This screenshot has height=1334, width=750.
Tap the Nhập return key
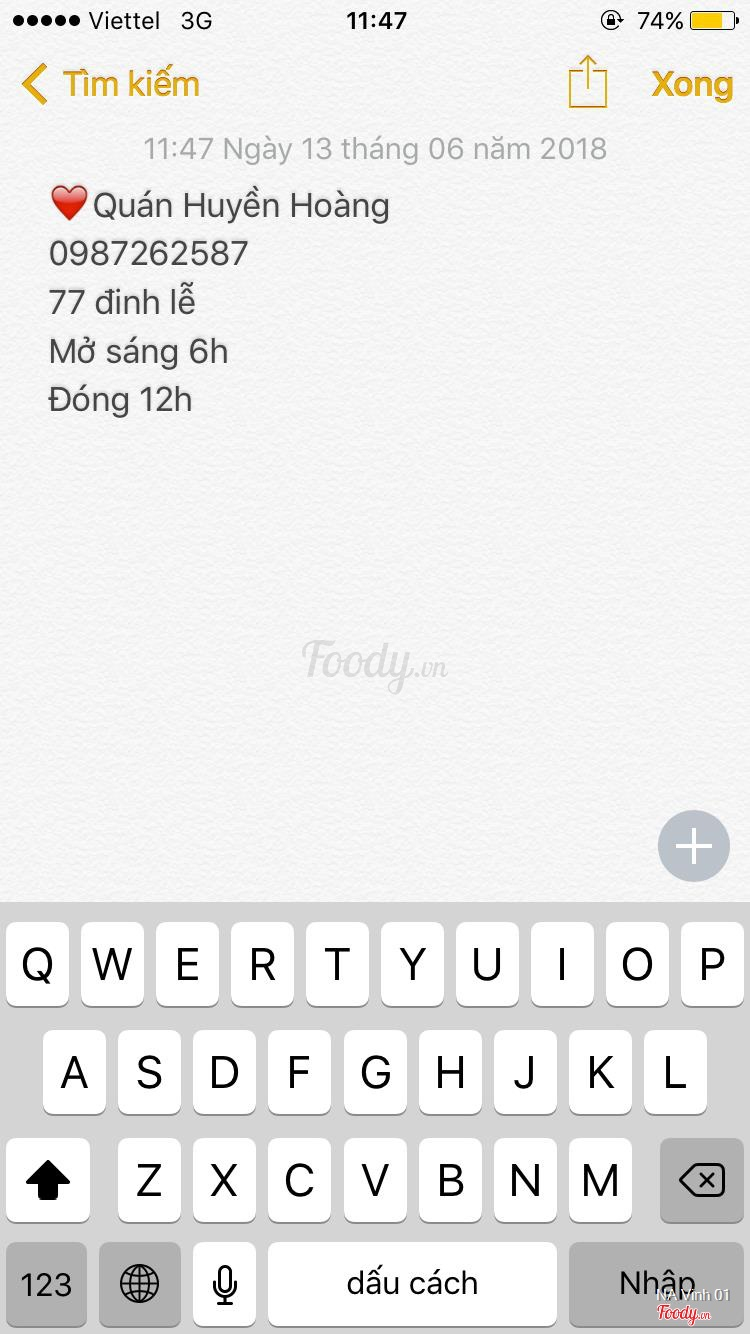pos(657,1284)
